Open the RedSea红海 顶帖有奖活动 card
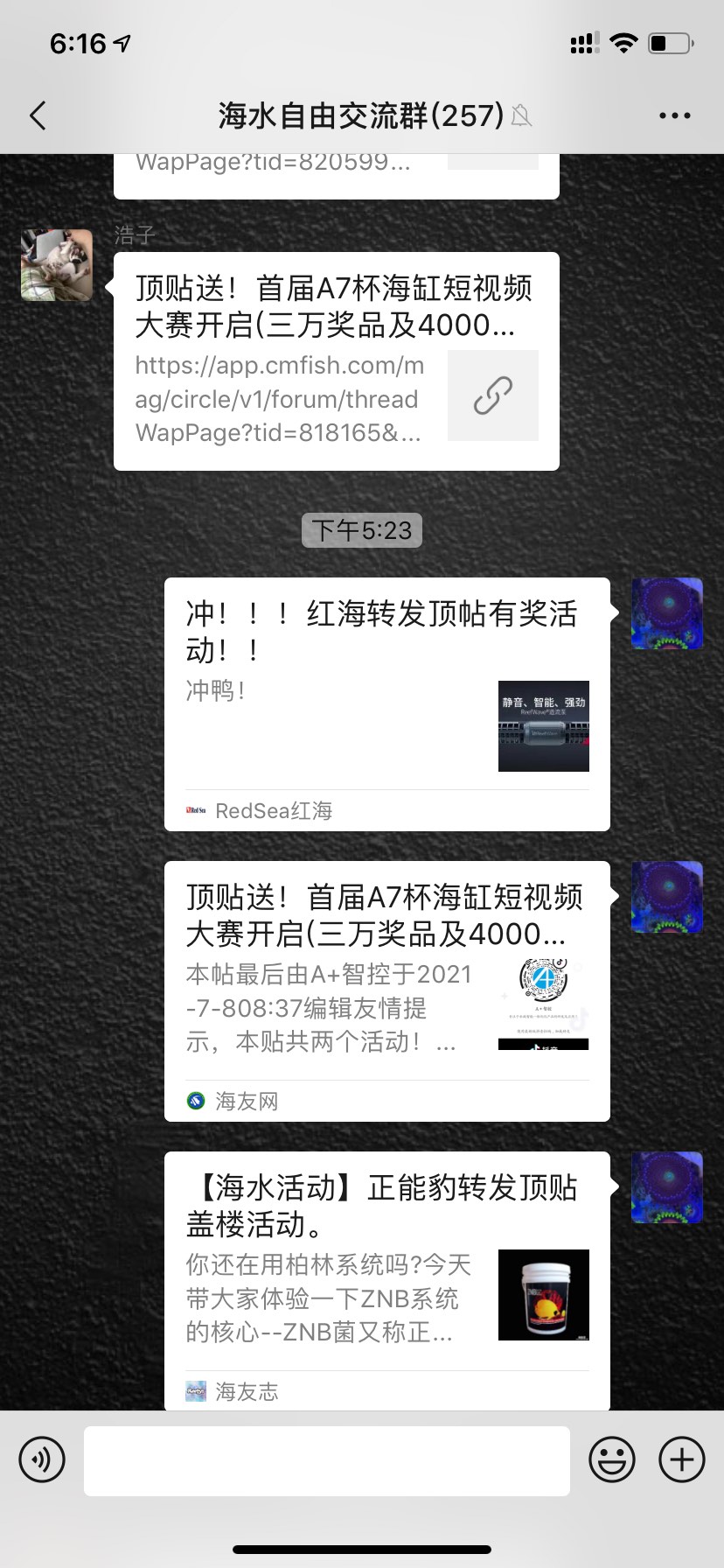 (x=386, y=703)
